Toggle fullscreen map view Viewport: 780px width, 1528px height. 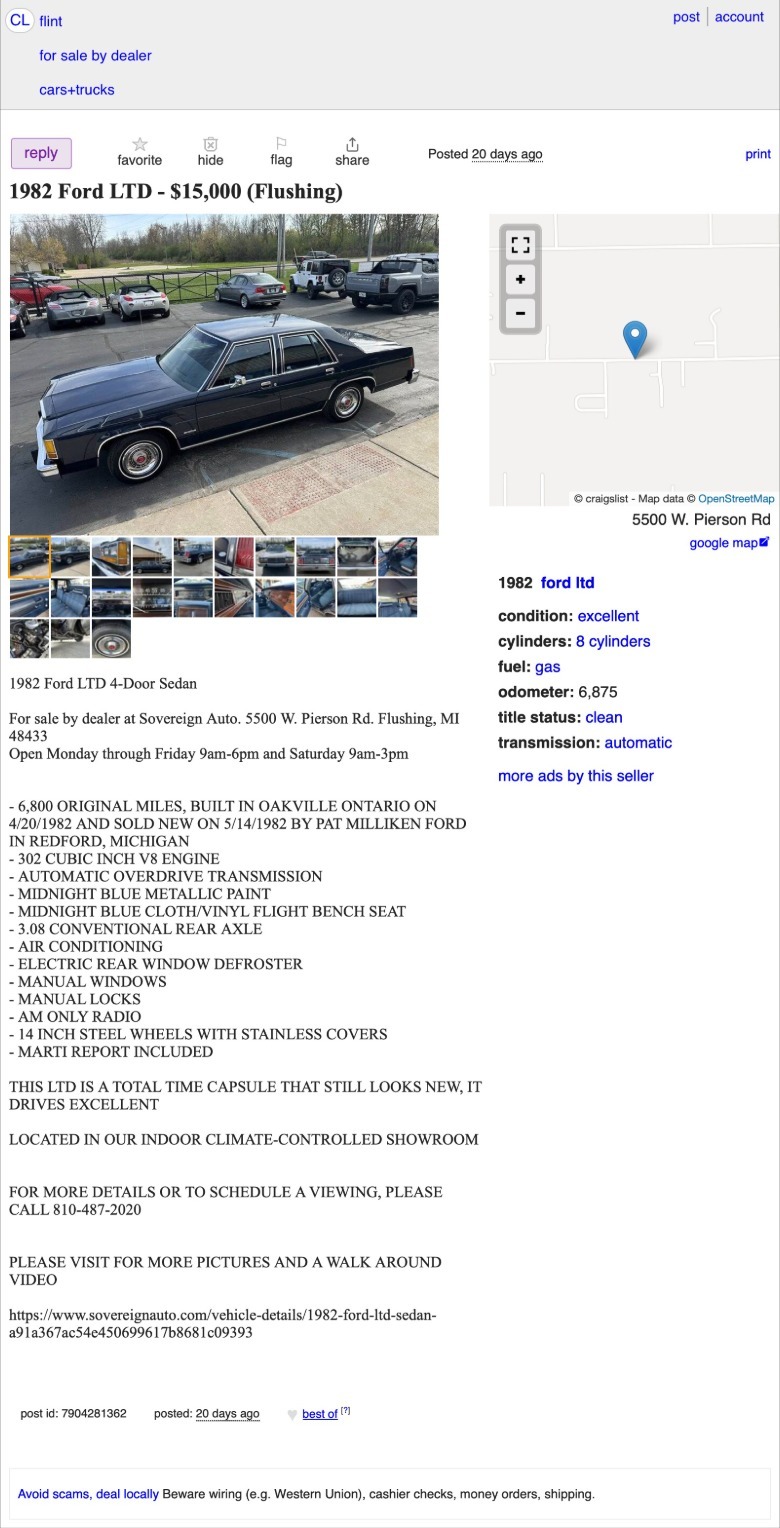coord(520,245)
